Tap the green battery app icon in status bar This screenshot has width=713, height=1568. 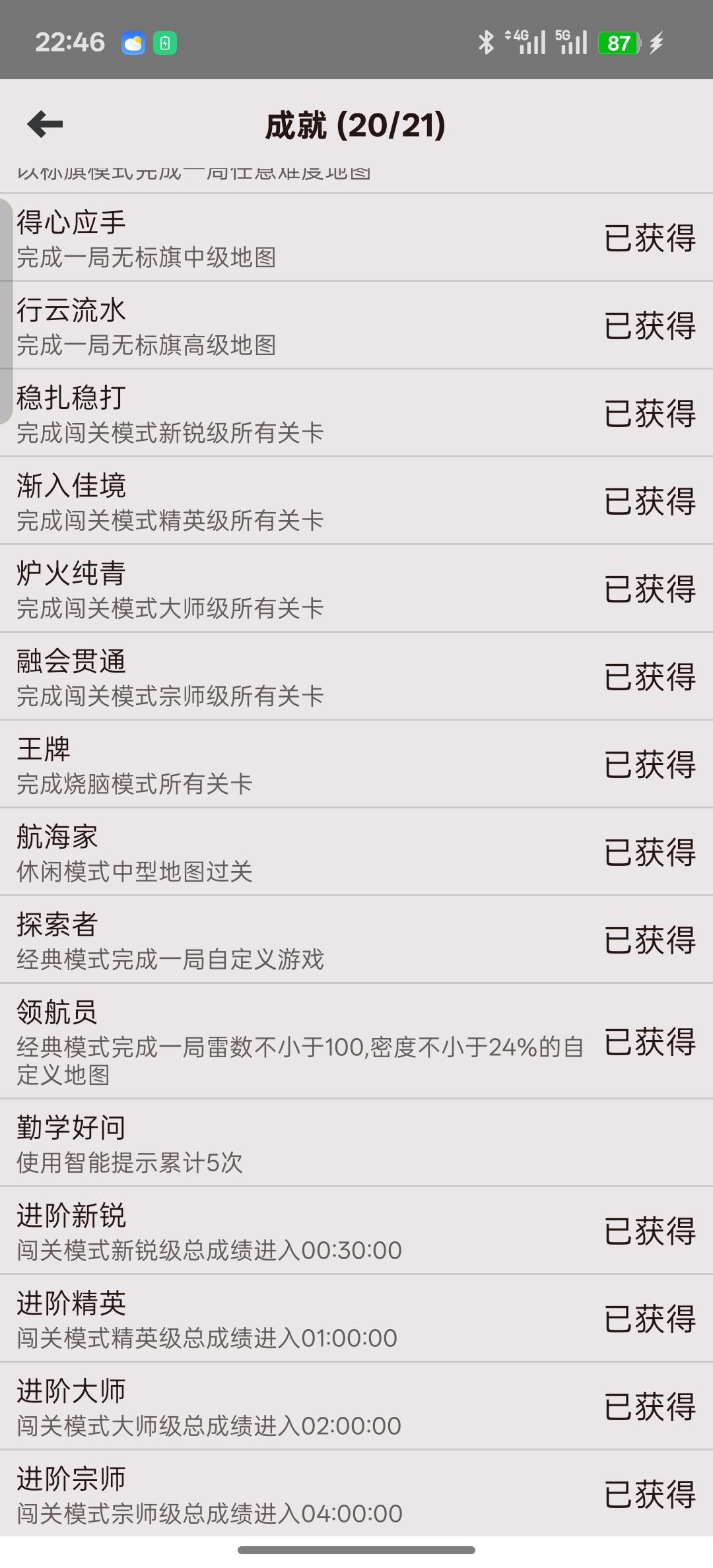[166, 42]
